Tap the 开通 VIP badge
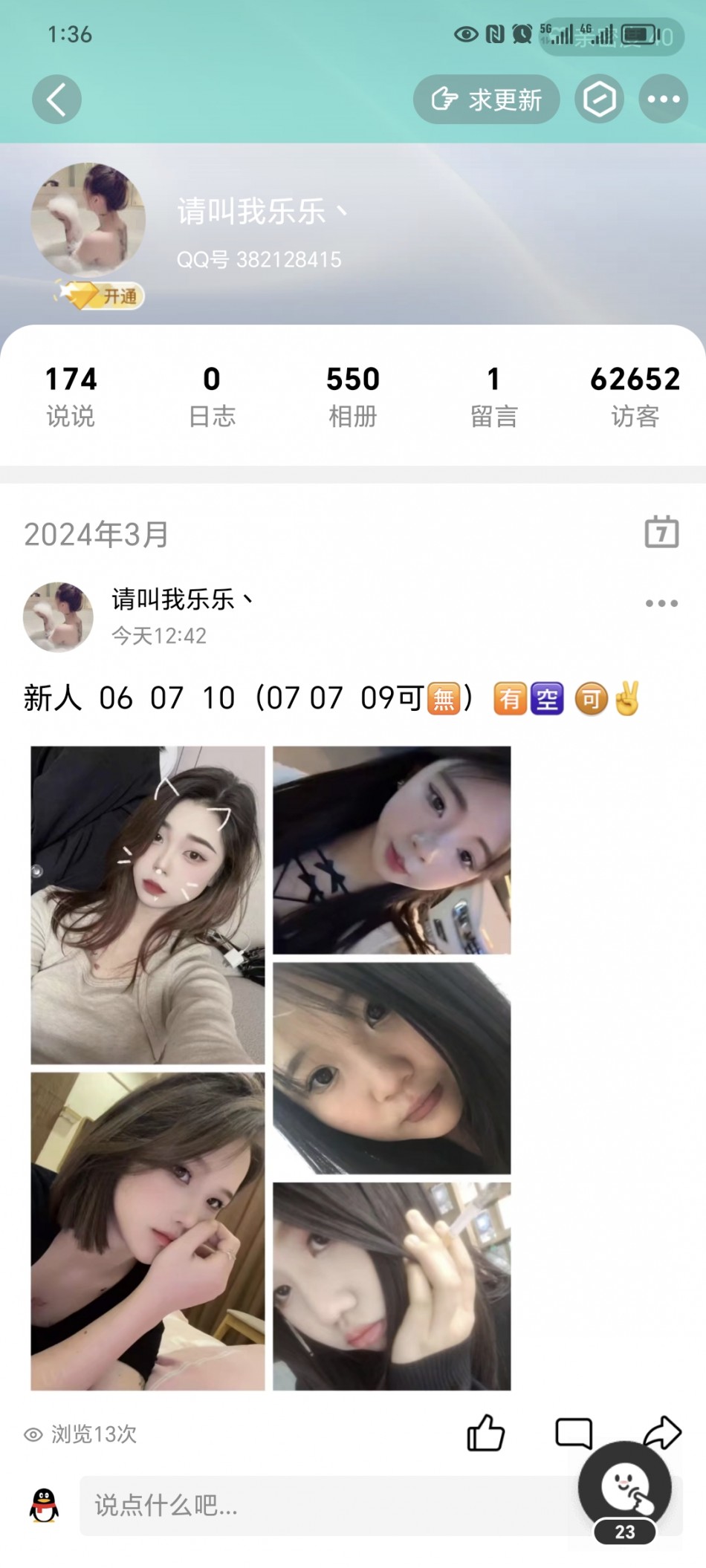 [100, 296]
